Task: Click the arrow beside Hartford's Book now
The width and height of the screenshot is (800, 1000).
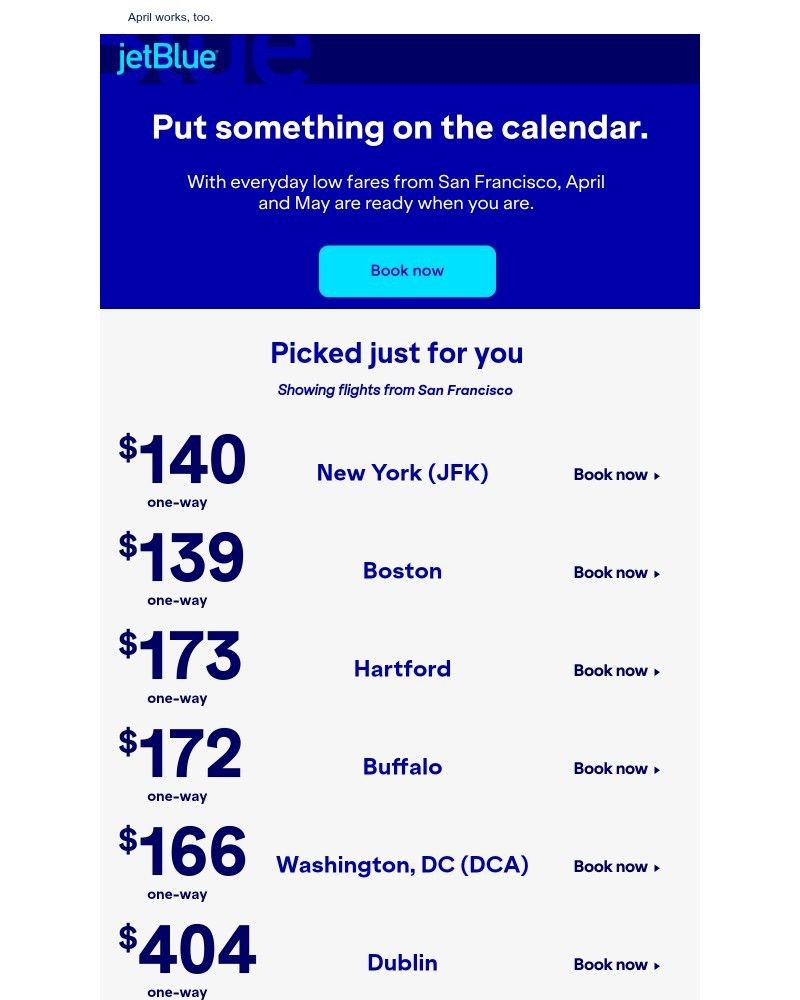Action: [x=657, y=673]
